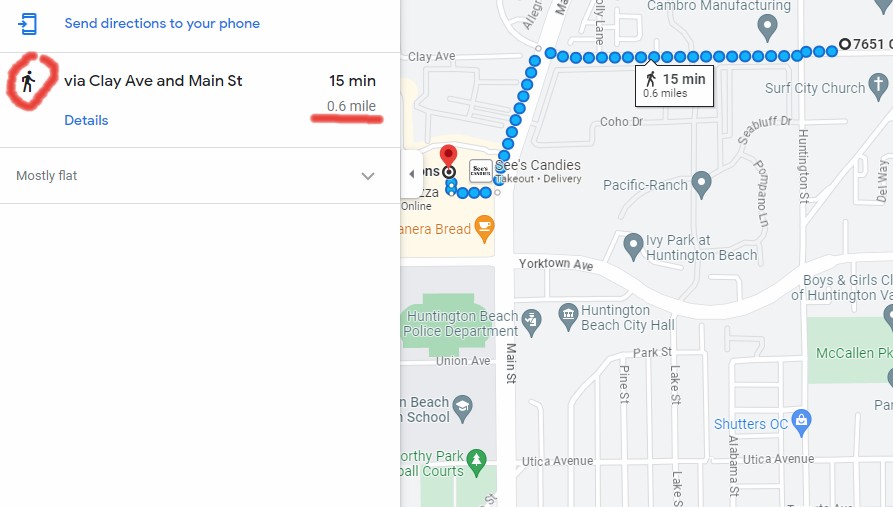Open the Pacific-Ranch location pin
The width and height of the screenshot is (893, 507).
tap(701, 184)
